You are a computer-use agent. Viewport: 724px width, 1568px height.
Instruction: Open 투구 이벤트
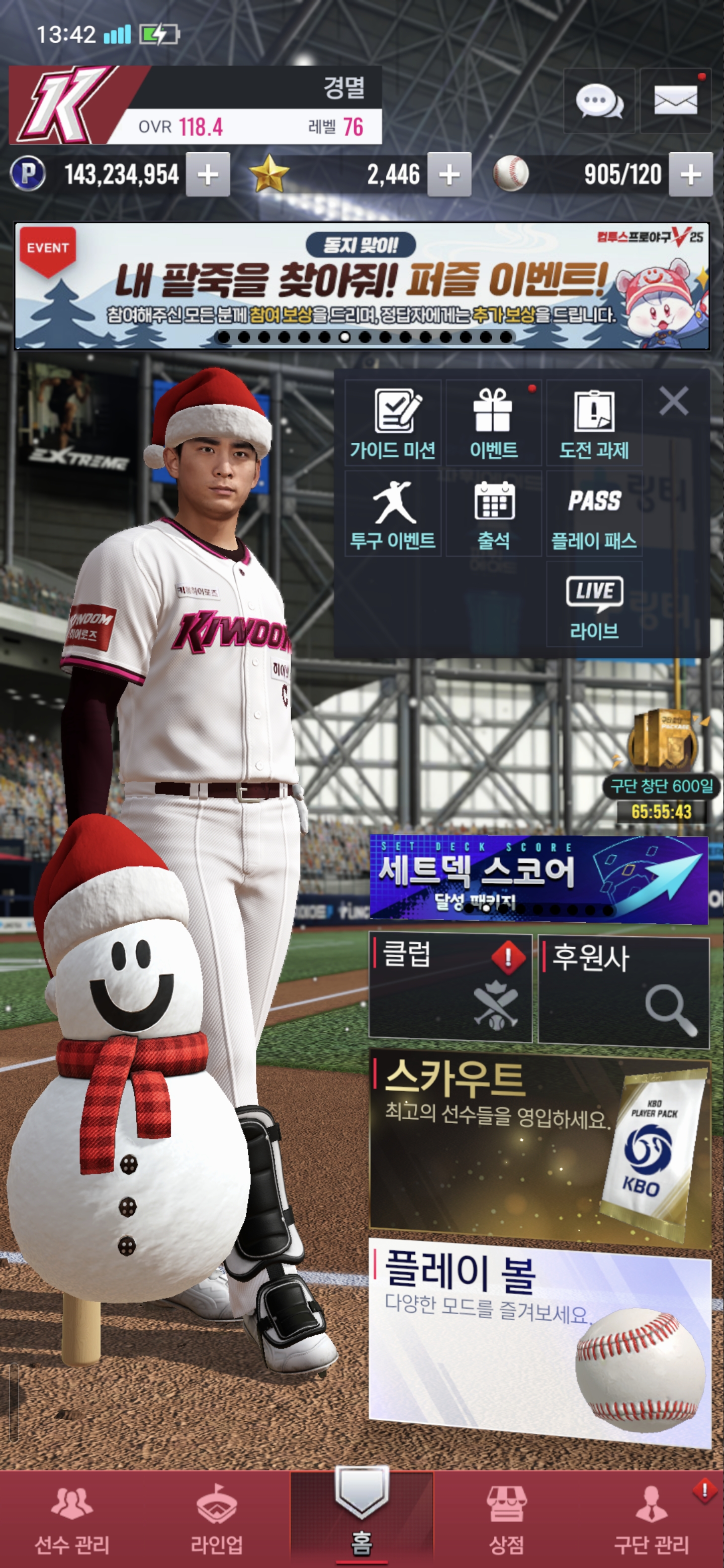393,514
